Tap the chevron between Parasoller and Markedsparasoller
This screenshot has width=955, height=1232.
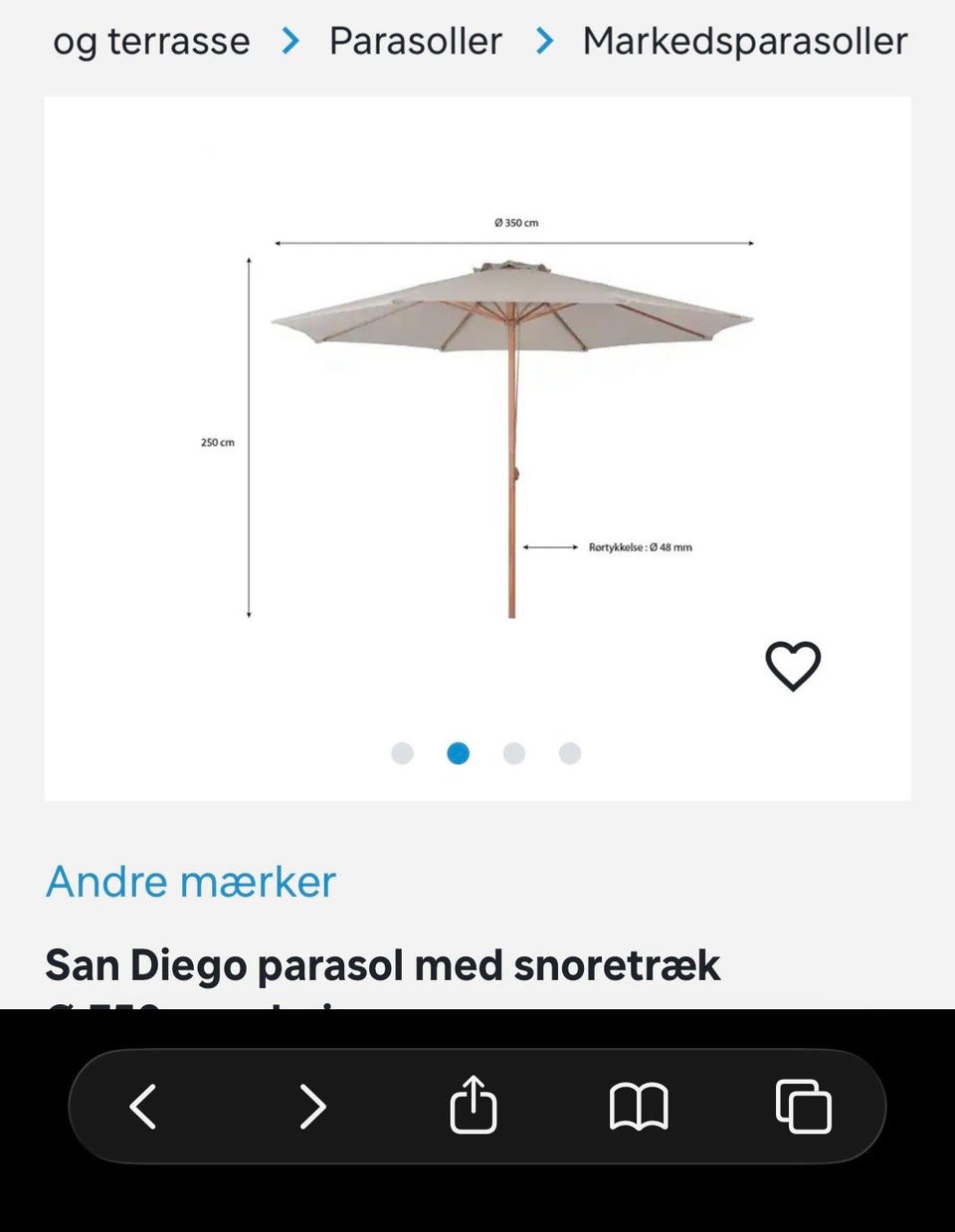[543, 41]
